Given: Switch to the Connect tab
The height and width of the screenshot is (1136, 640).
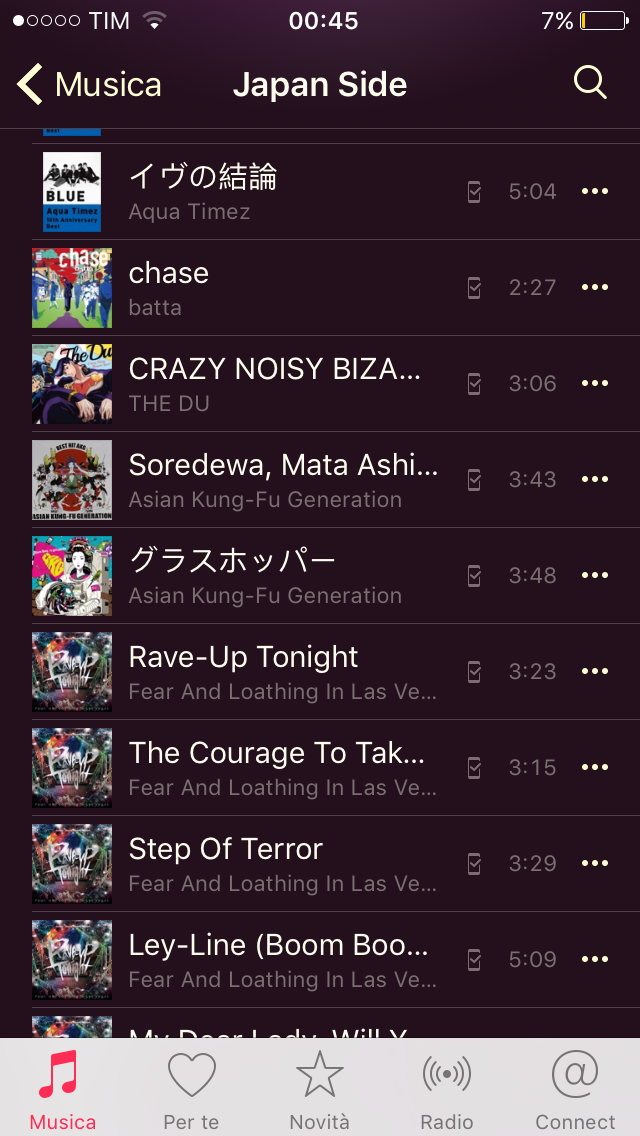Looking at the screenshot, I should 575,1089.
